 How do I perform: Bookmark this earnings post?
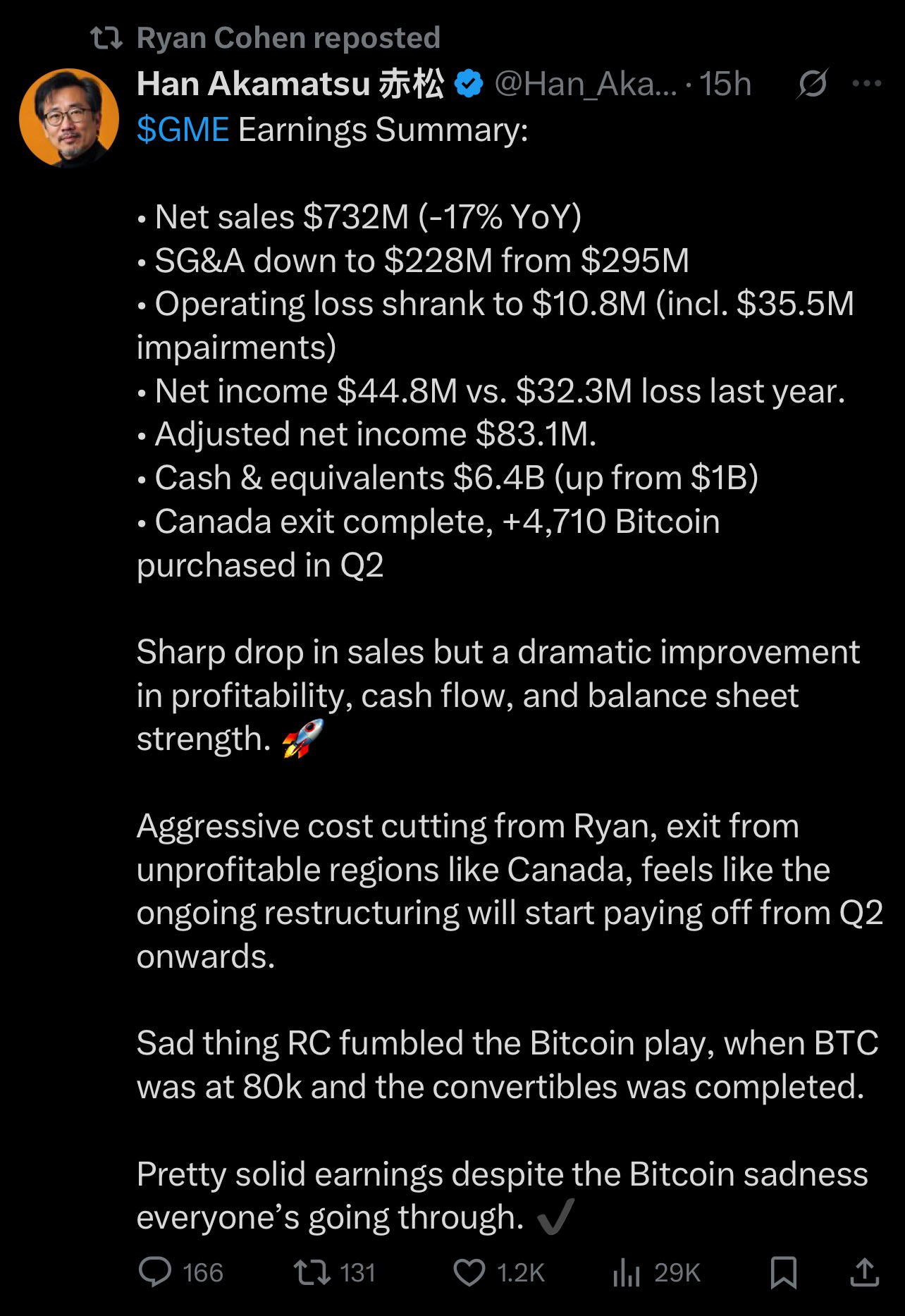pos(784,1272)
